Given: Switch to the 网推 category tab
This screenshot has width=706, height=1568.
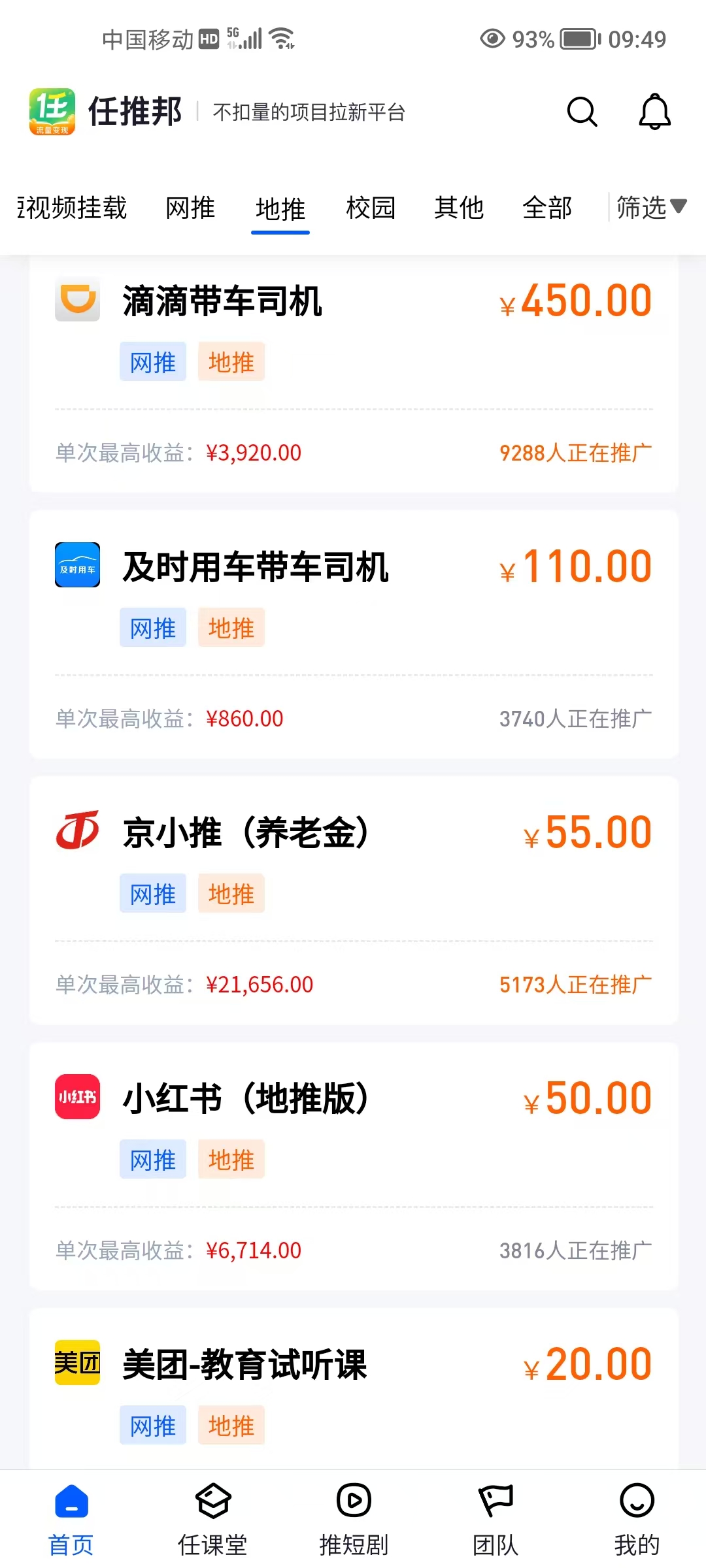Looking at the screenshot, I should click(x=190, y=208).
